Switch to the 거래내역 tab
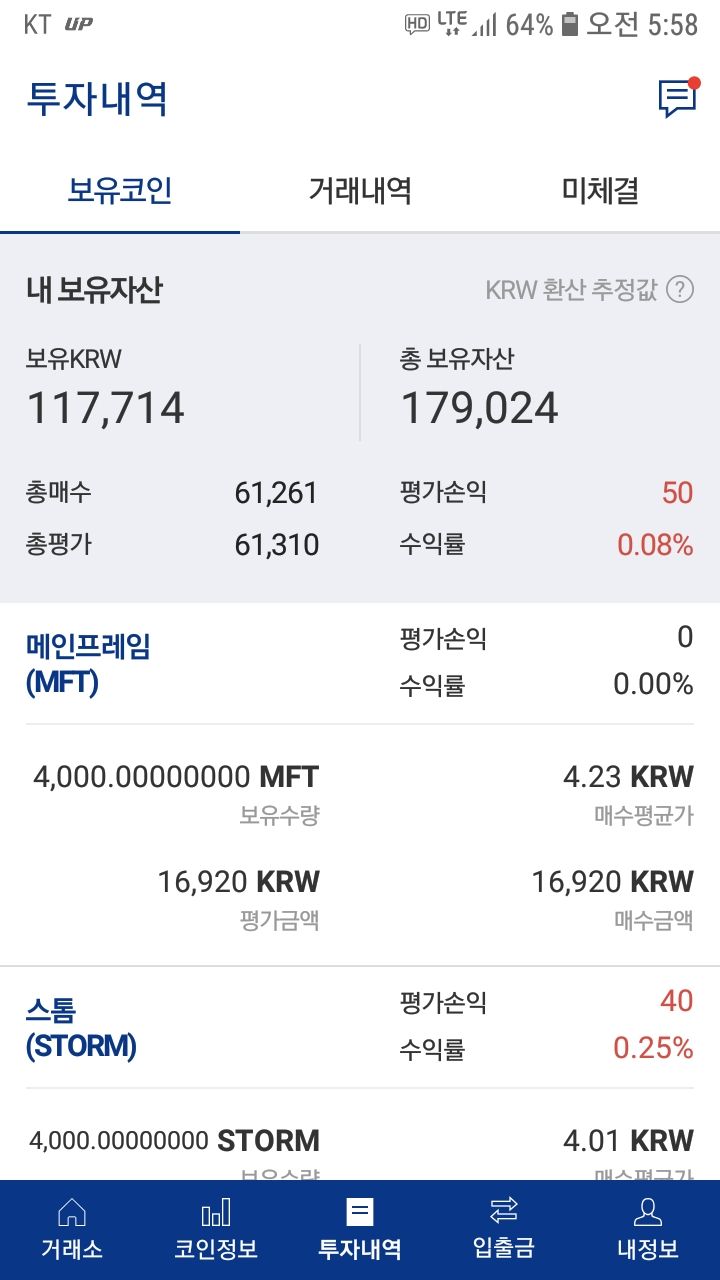The height and width of the screenshot is (1280, 720). pyautogui.click(x=360, y=190)
